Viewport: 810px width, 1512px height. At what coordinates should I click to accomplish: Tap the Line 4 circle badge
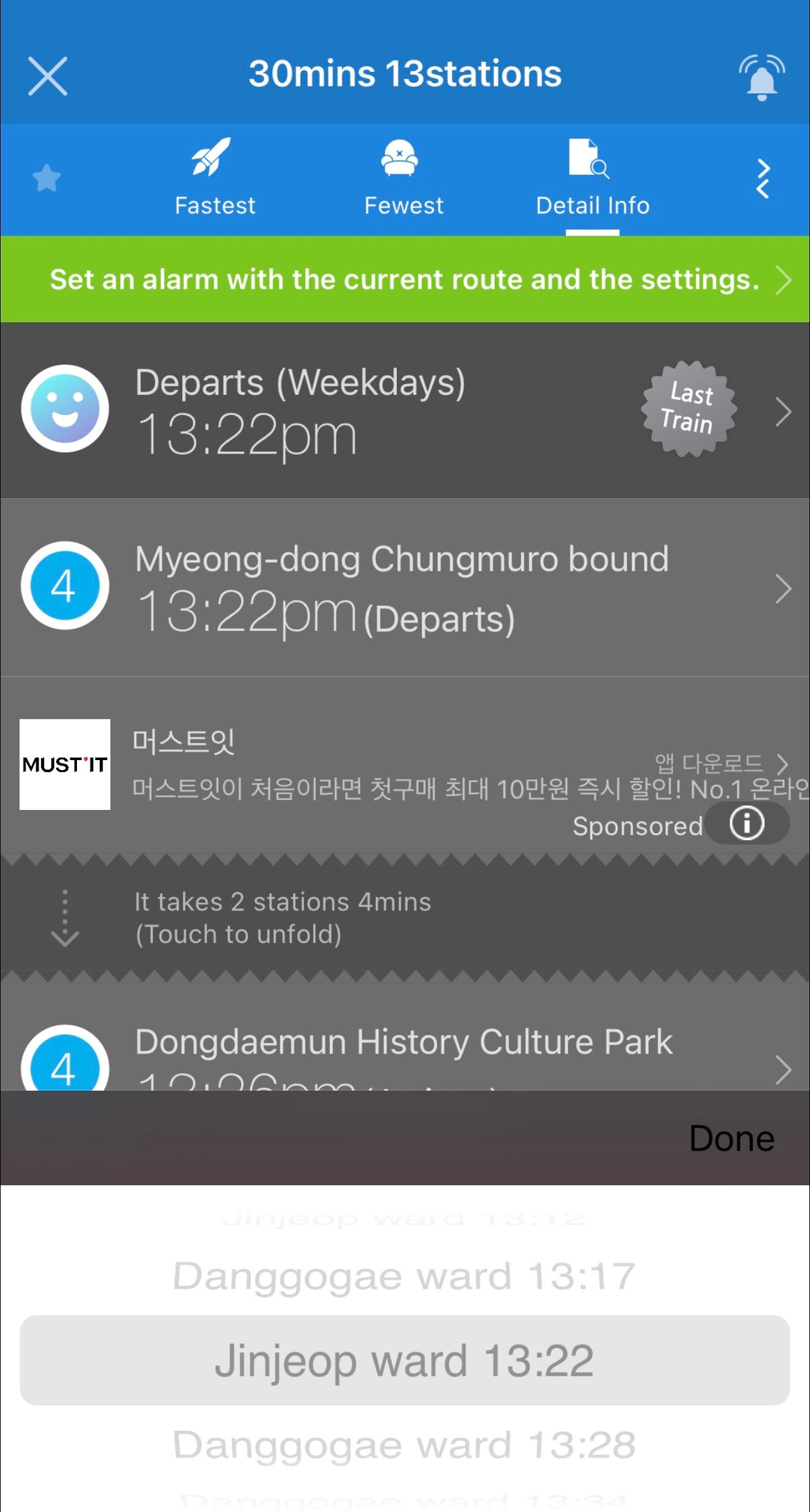pos(65,586)
